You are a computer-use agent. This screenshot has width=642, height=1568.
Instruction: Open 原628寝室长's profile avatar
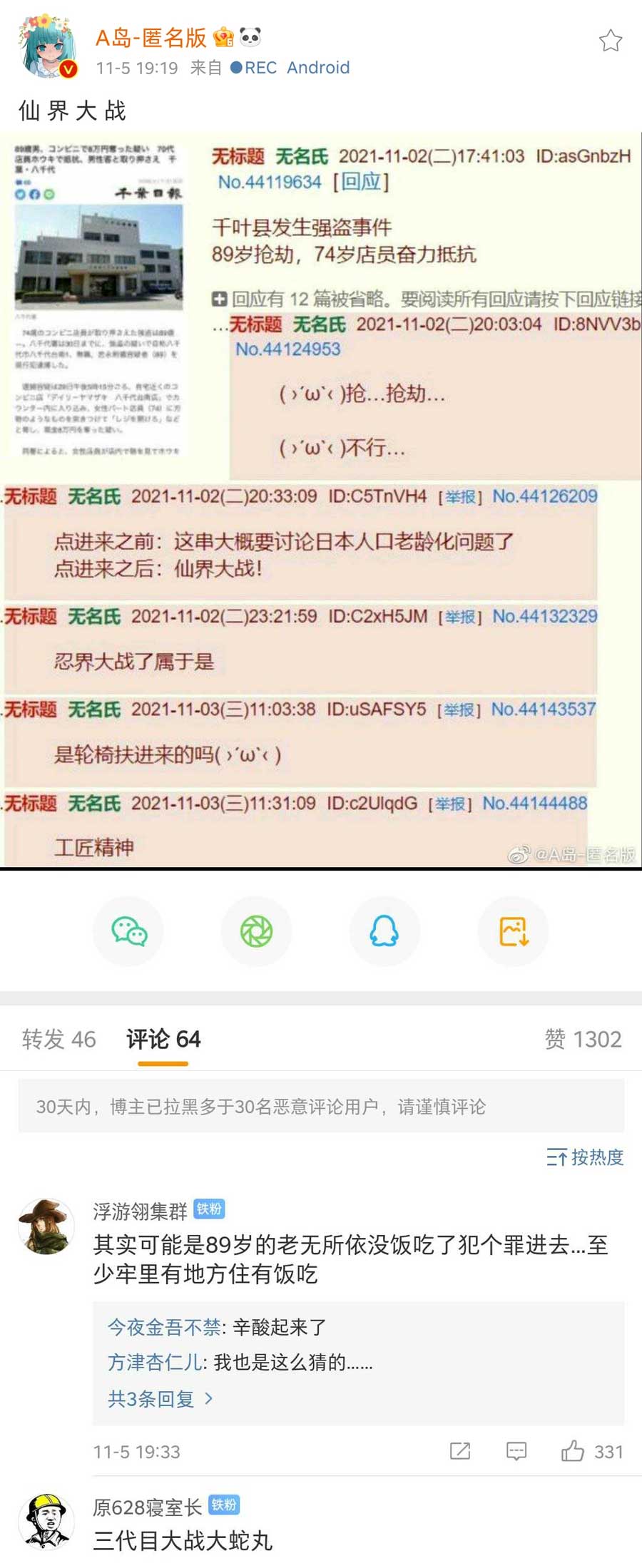pyautogui.click(x=46, y=1522)
